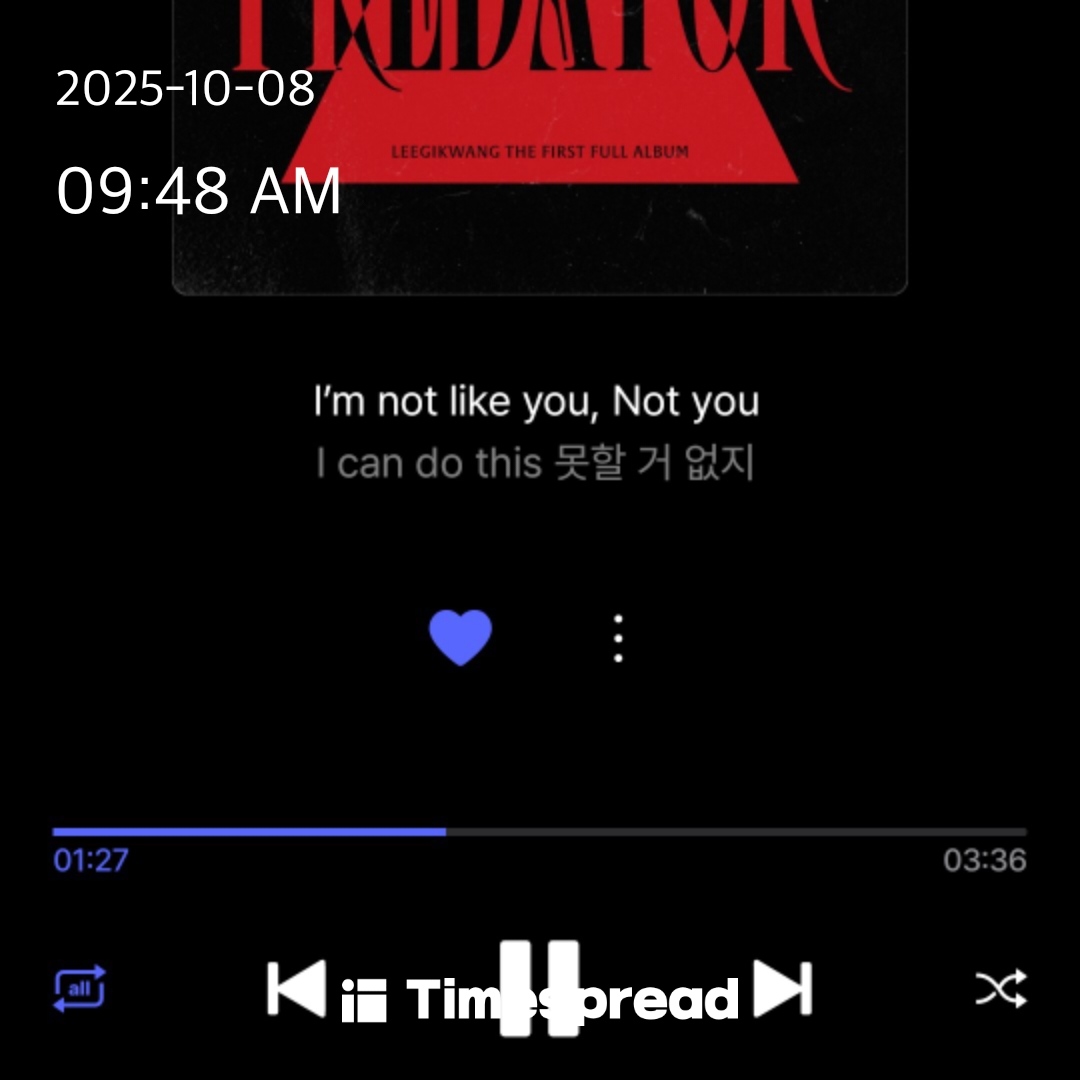Toggle the repeat all mode
Image resolution: width=1080 pixels, height=1080 pixels.
pyautogui.click(x=79, y=989)
